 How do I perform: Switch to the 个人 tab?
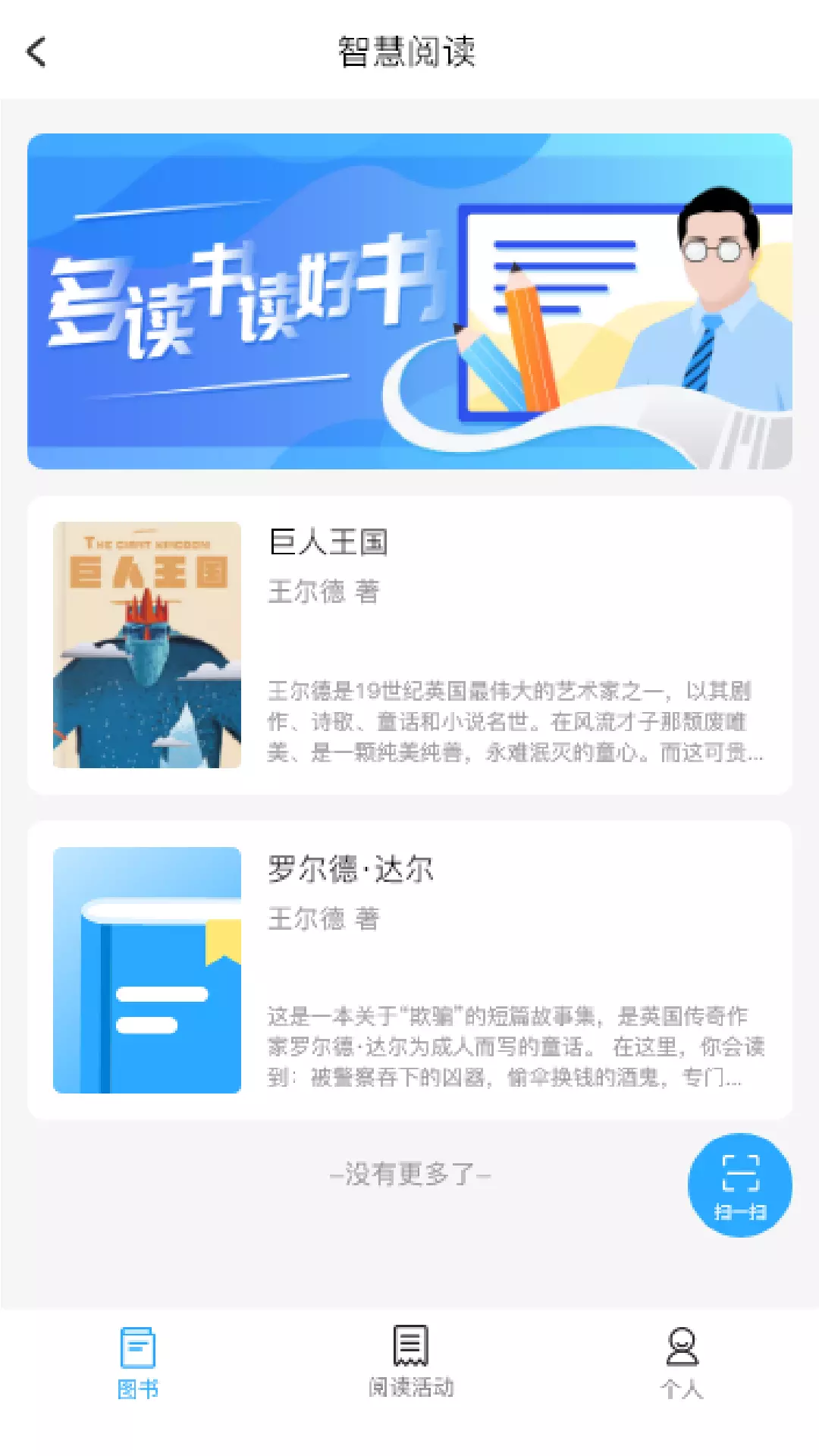click(x=682, y=1363)
